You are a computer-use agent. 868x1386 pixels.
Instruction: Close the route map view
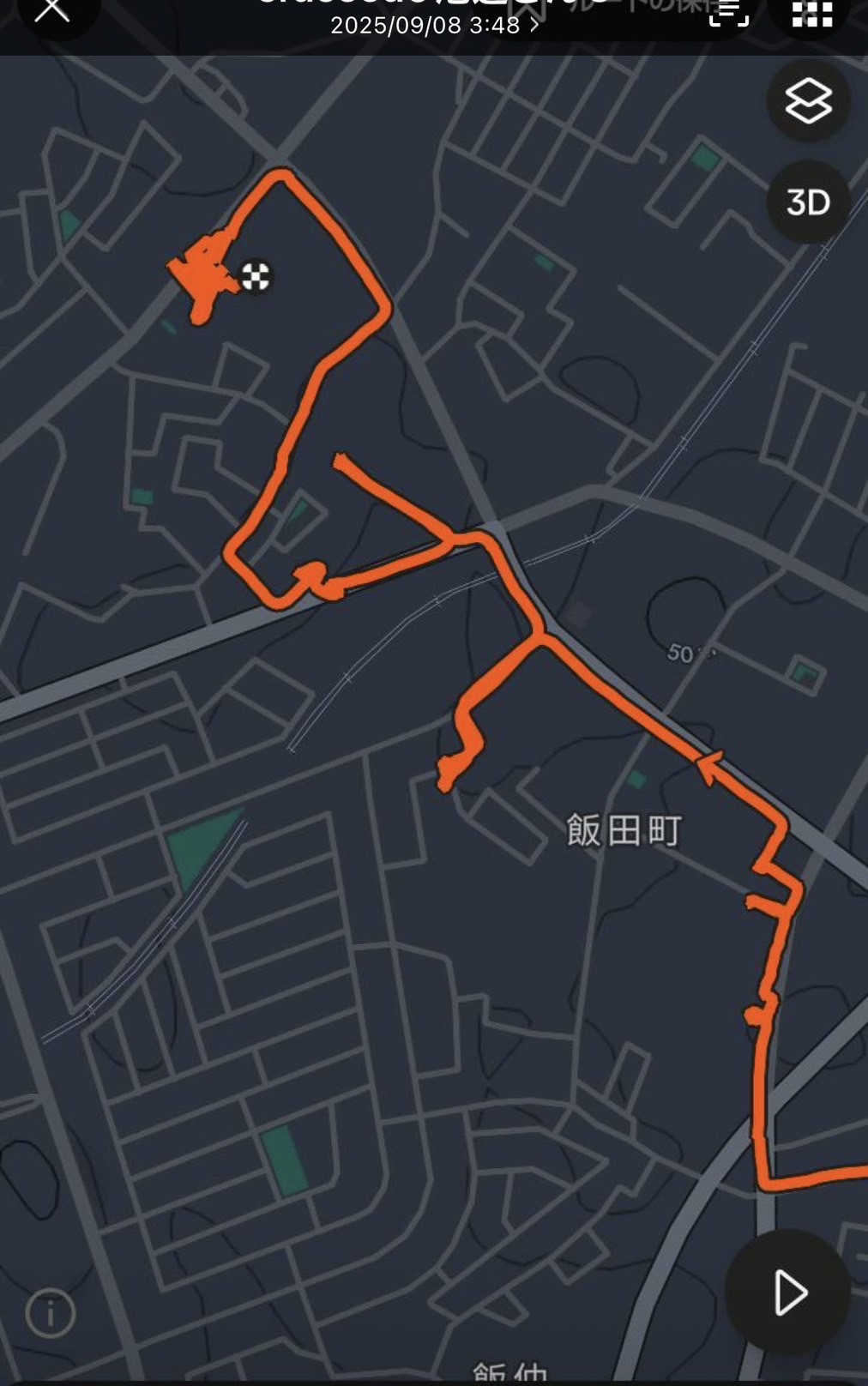(x=51, y=12)
